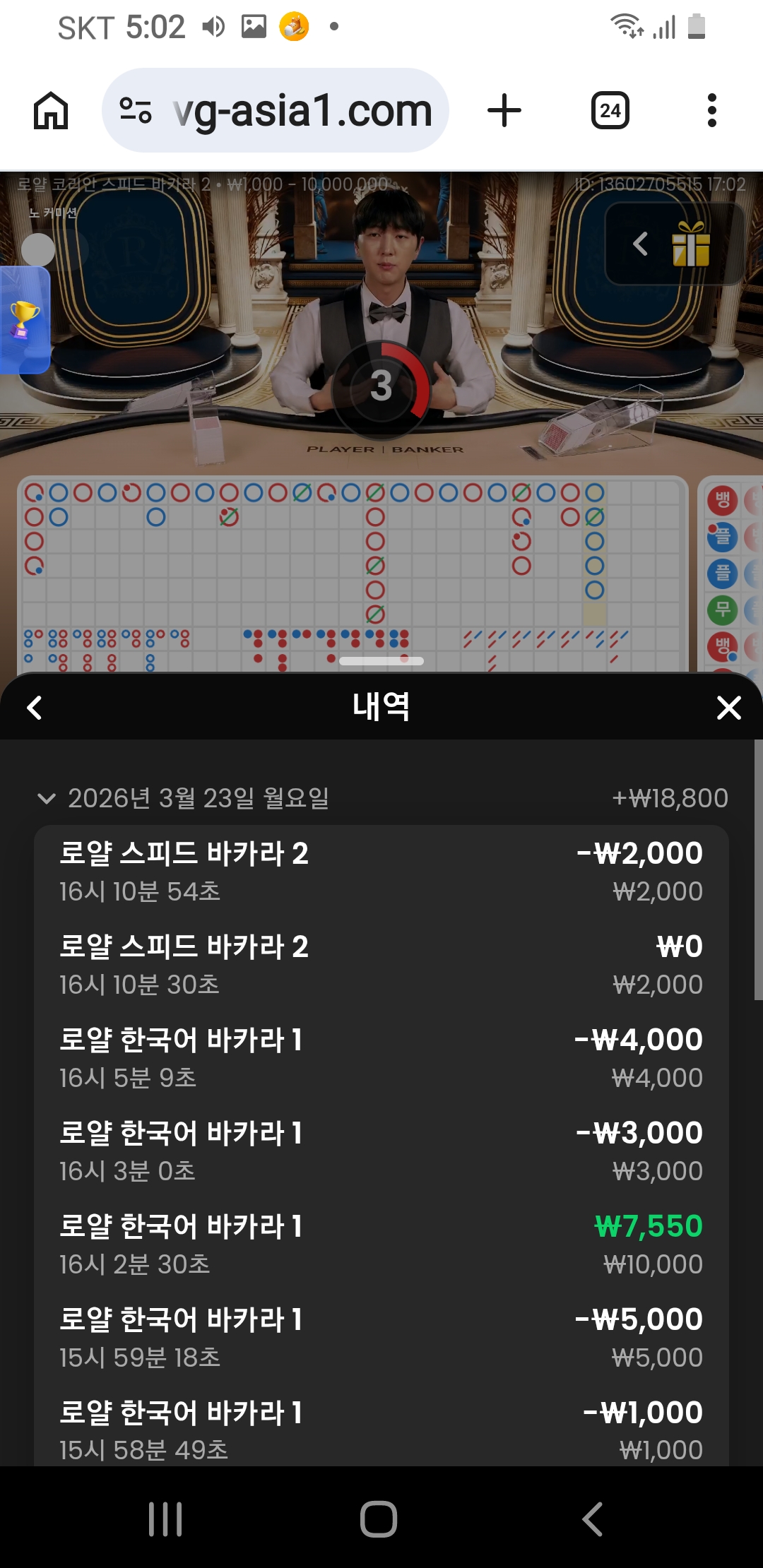Open the gift box panel

[x=690, y=244]
